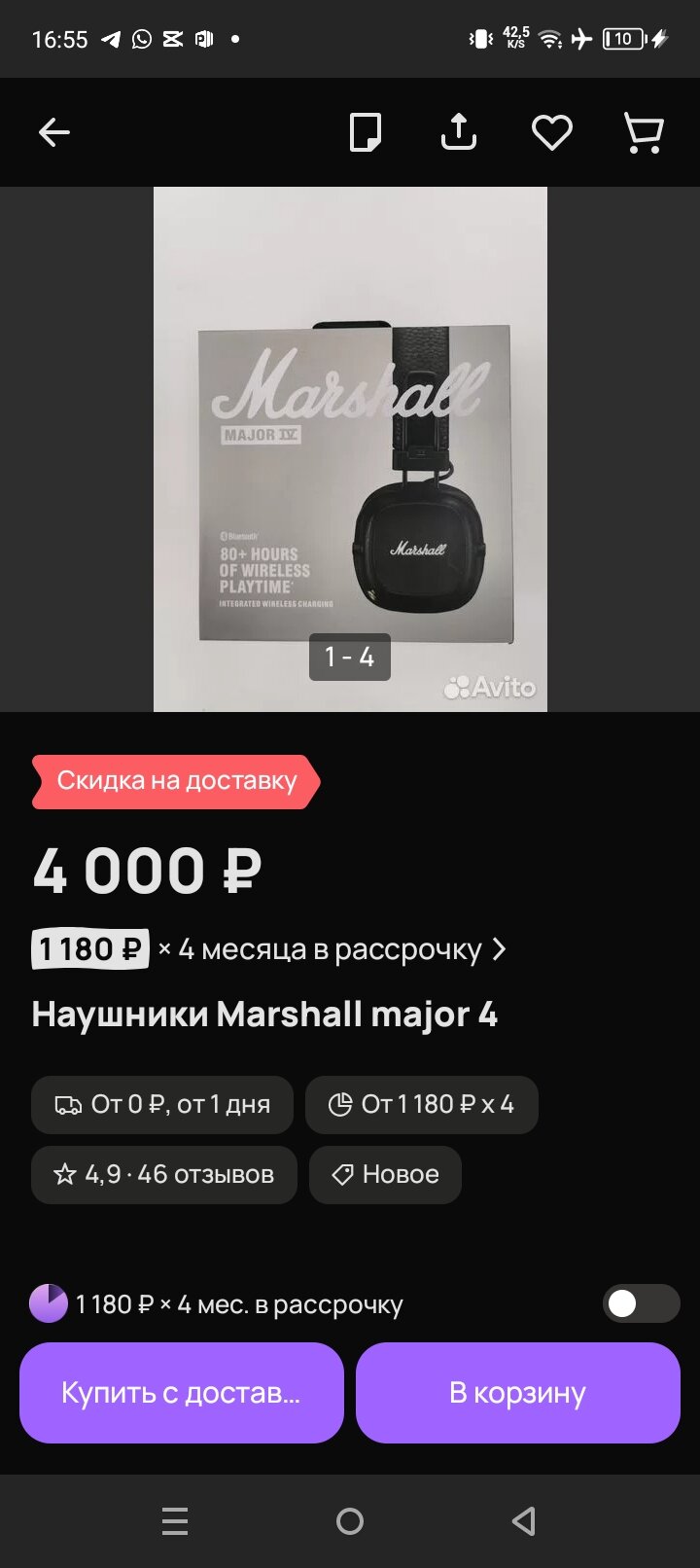Share this Marshall headphones listing

(459, 132)
